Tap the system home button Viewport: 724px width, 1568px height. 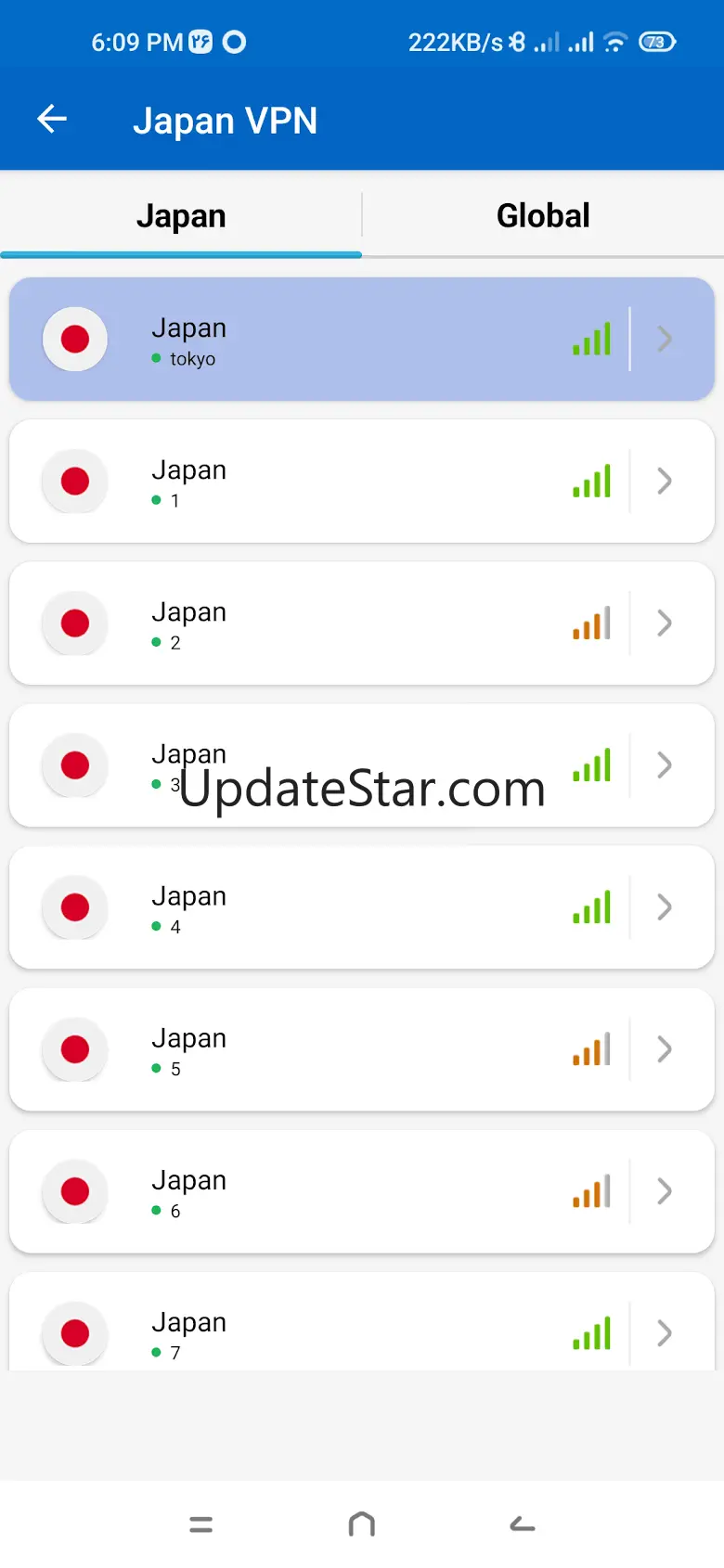coord(361,1523)
